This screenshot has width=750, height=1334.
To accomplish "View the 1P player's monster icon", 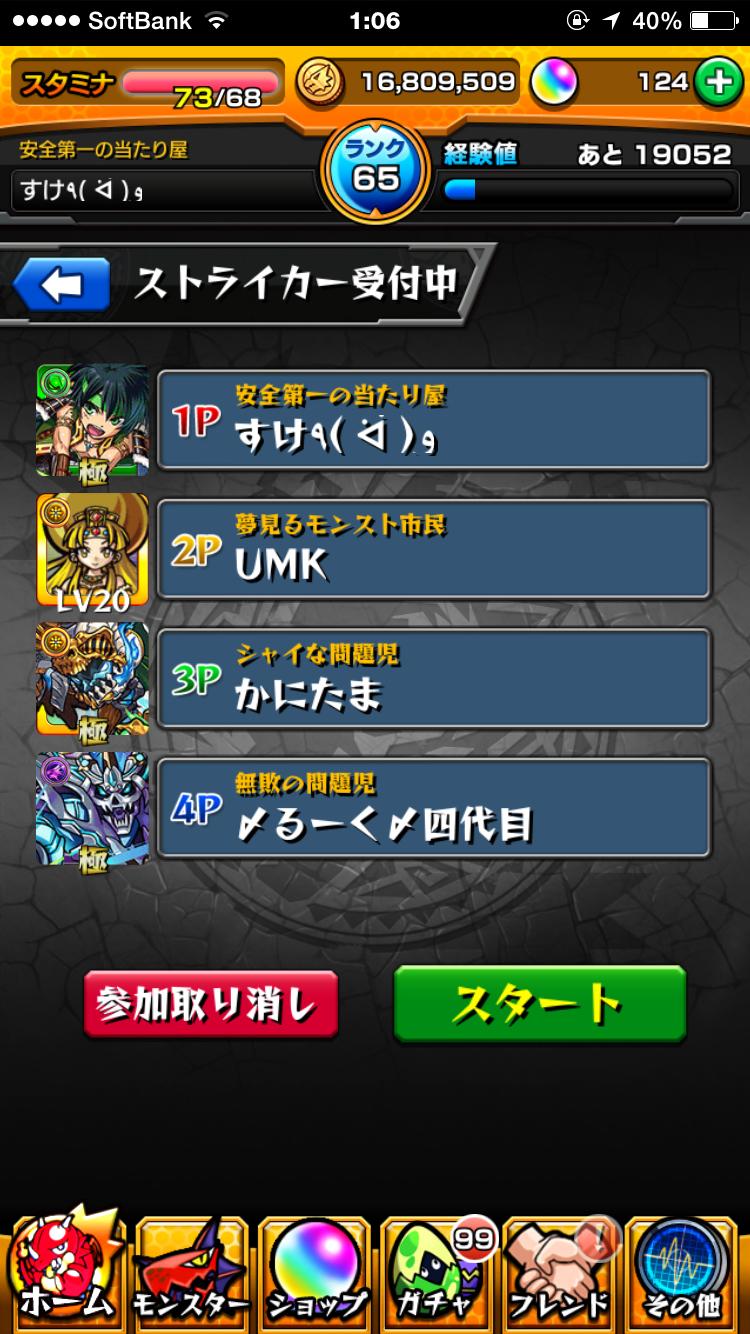I will (x=92, y=420).
